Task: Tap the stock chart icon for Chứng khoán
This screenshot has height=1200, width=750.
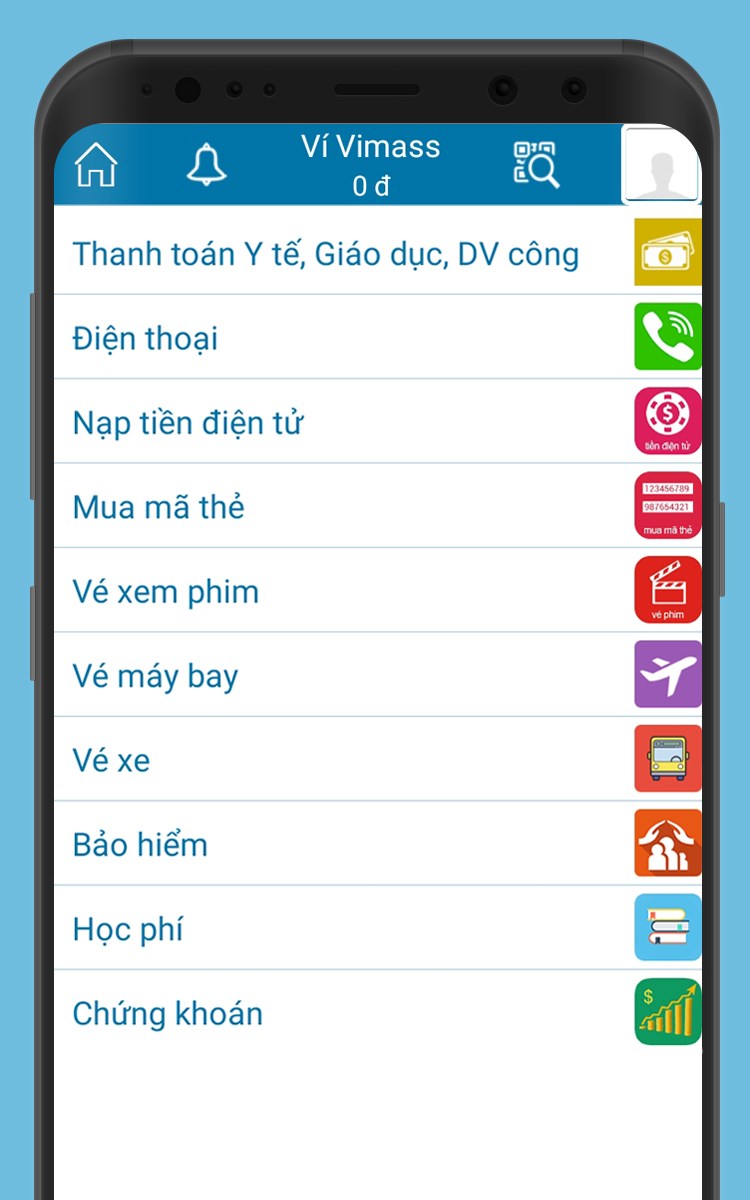Action: coord(667,1012)
